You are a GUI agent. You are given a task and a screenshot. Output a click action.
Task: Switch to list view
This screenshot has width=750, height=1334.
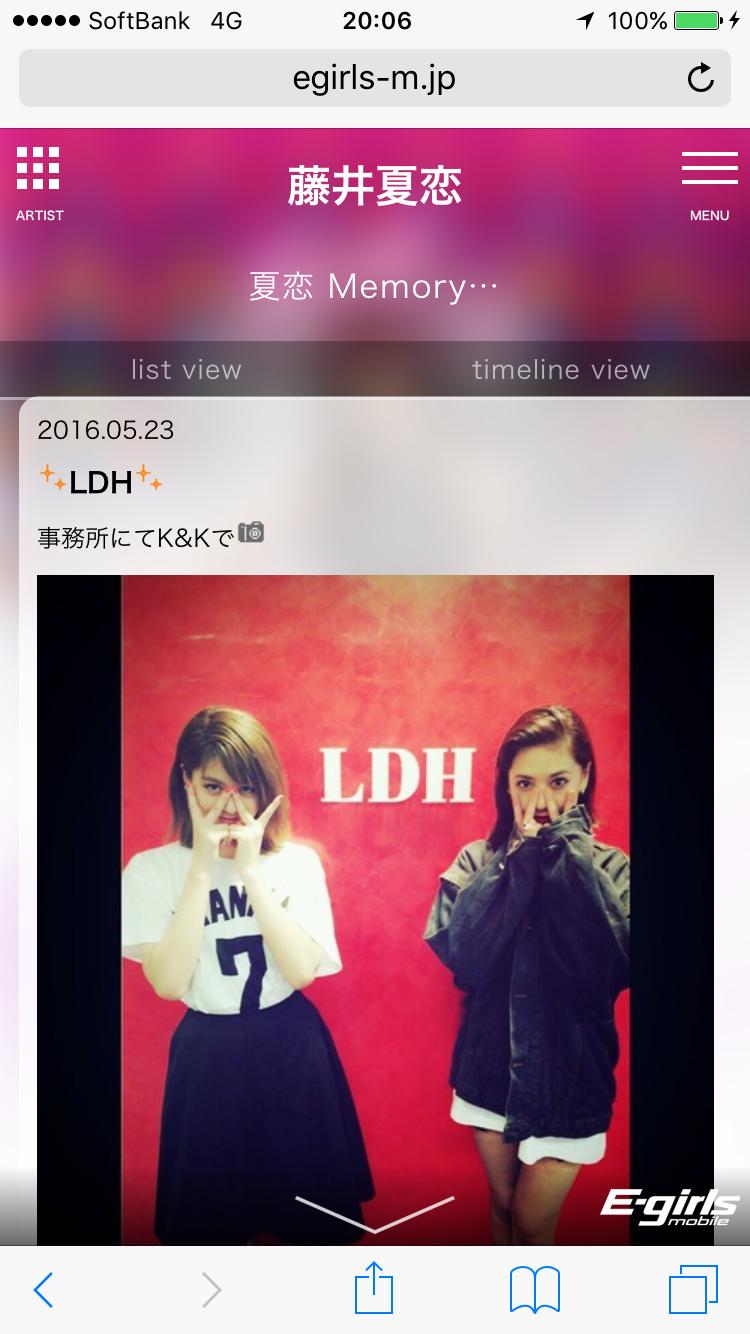click(186, 369)
